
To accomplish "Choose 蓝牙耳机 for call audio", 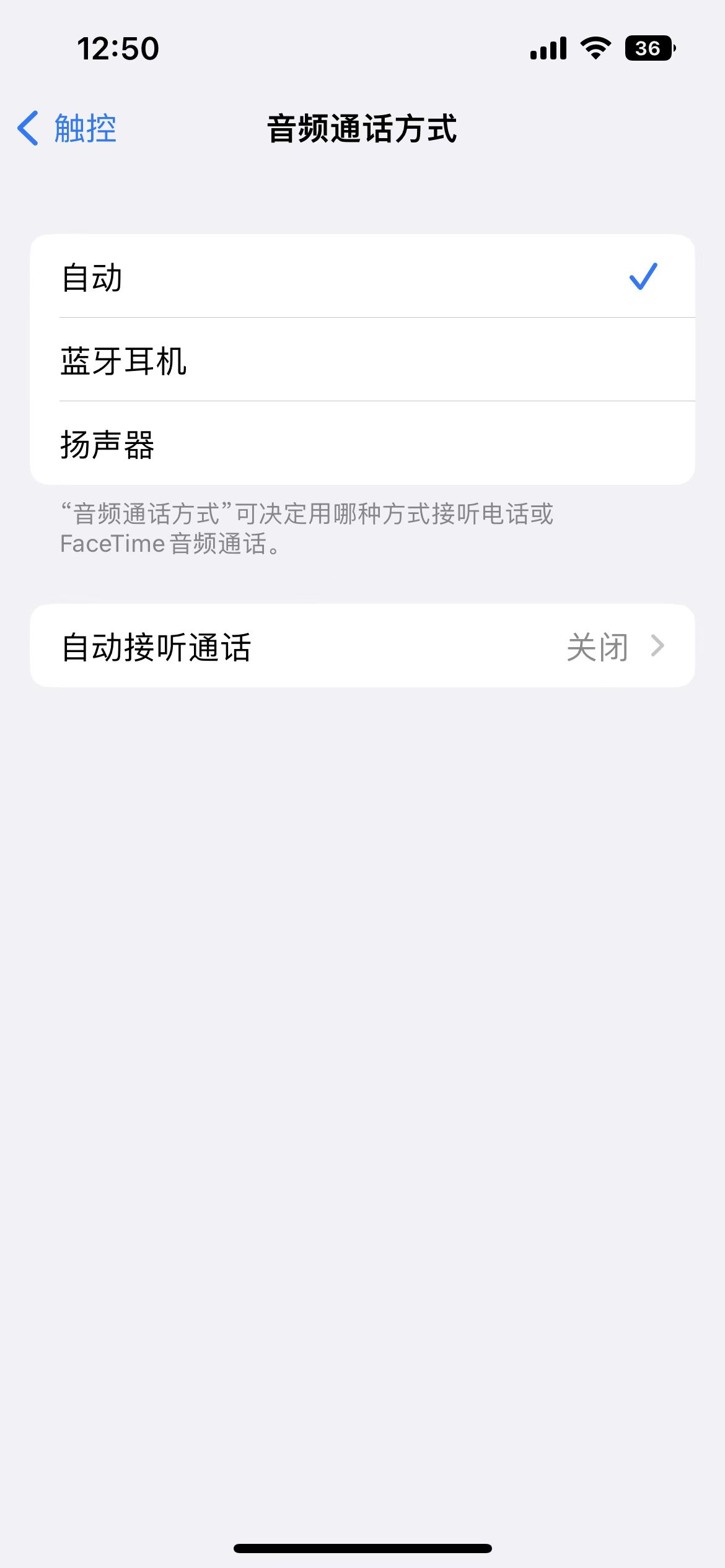I will pos(362,360).
